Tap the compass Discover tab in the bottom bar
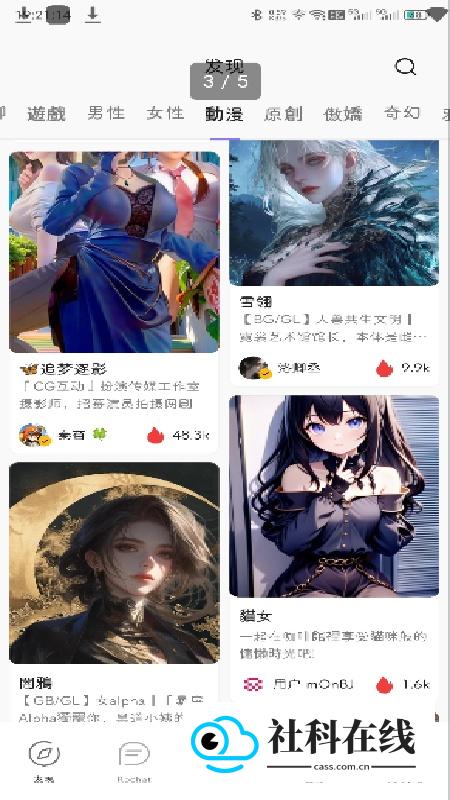The width and height of the screenshot is (450, 800). (44, 760)
